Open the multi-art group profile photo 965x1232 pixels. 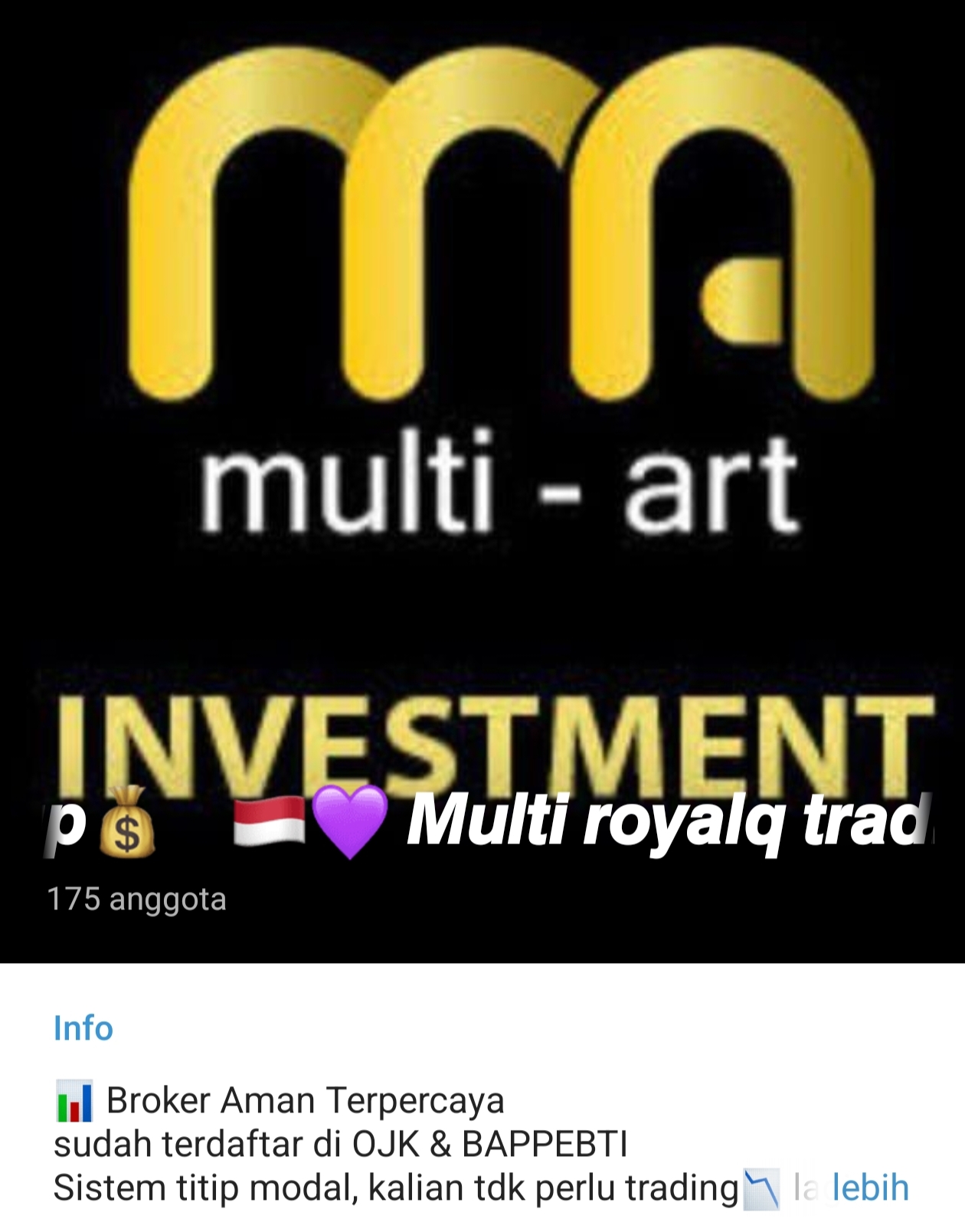tap(483, 383)
